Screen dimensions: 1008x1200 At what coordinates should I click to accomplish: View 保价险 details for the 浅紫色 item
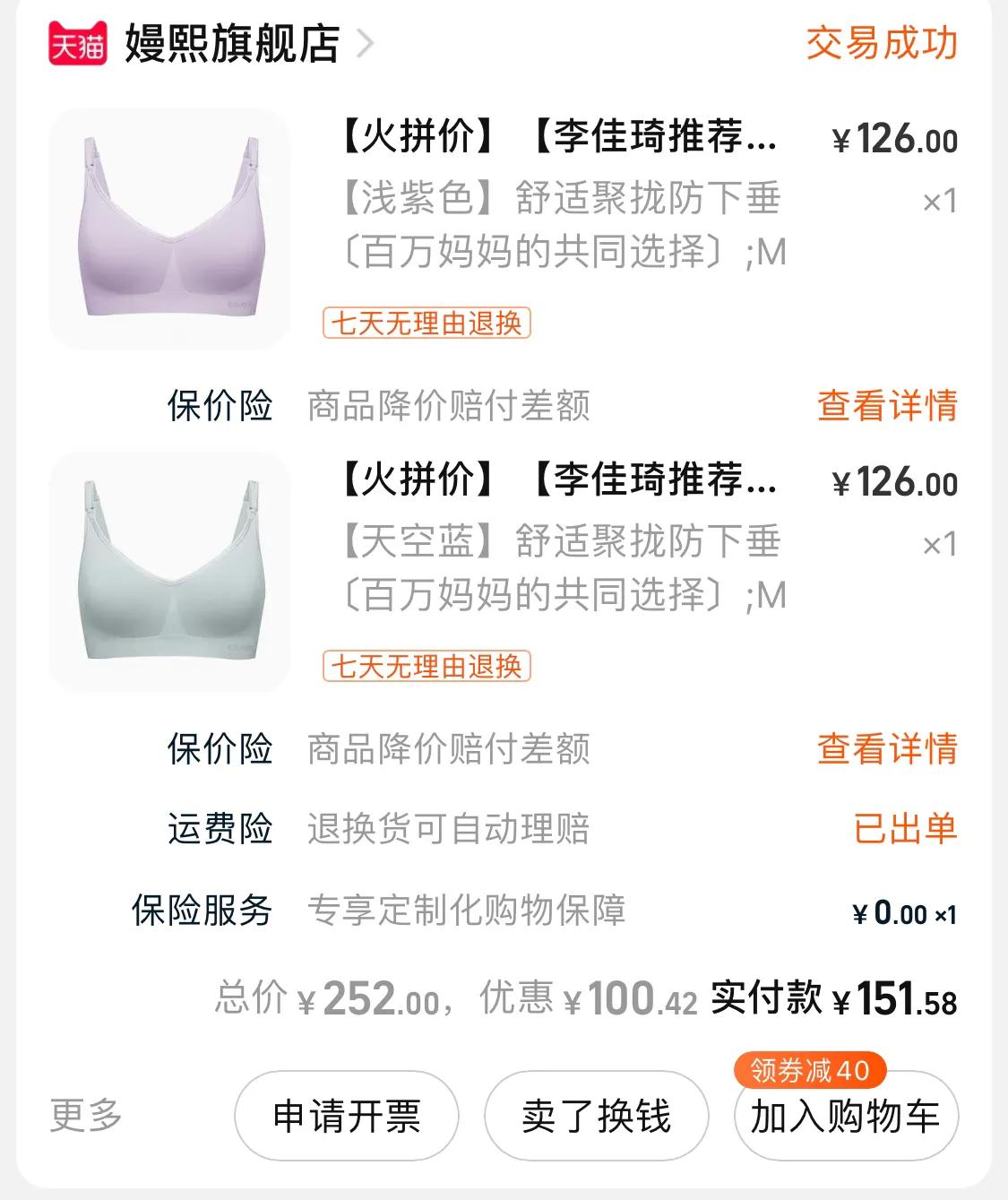click(x=886, y=406)
